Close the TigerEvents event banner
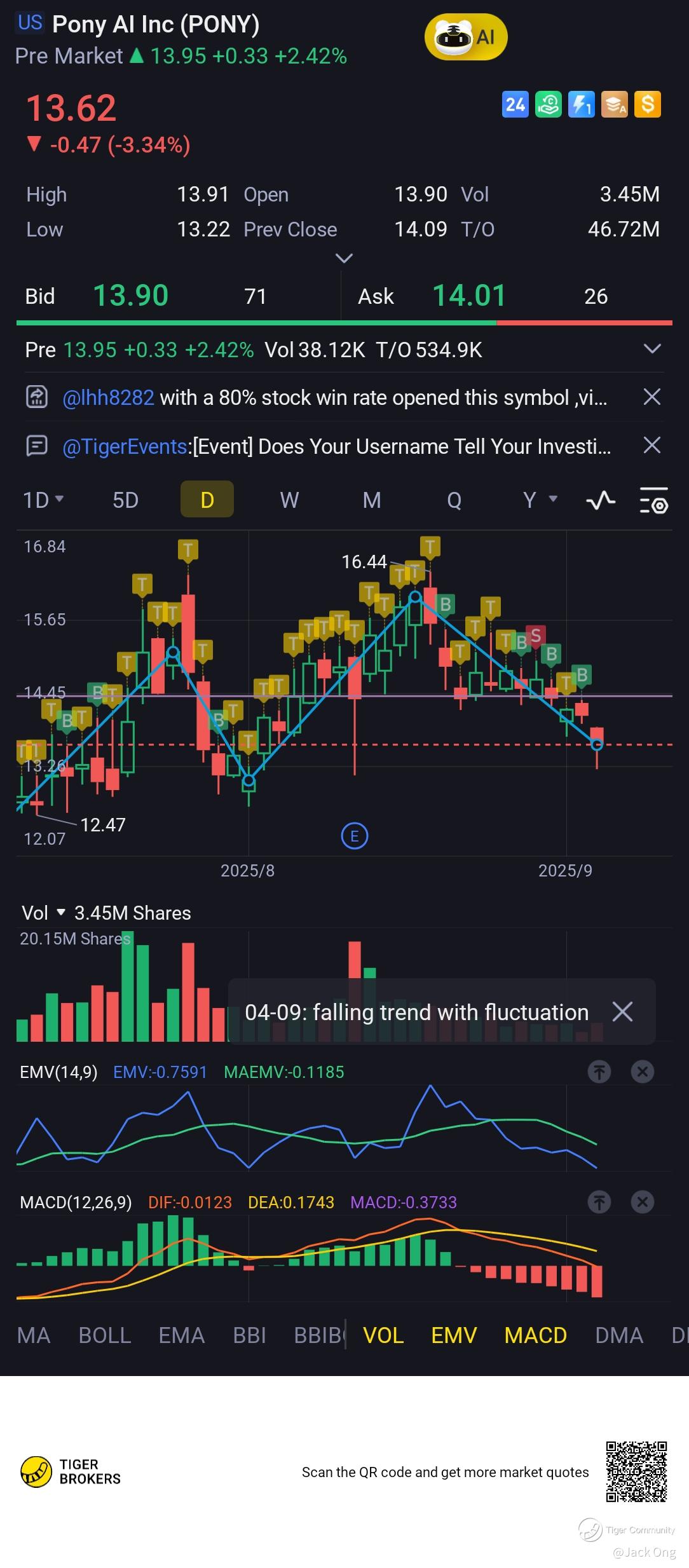This screenshot has height=1568, width=689. click(x=652, y=446)
